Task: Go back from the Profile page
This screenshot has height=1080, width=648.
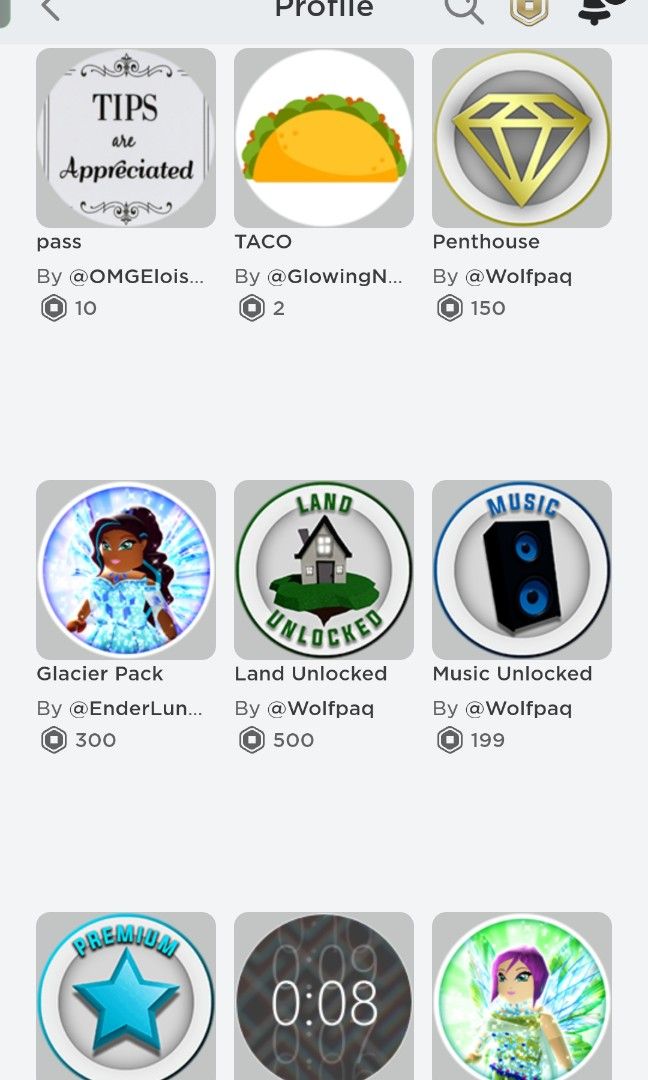Action: coord(50,11)
